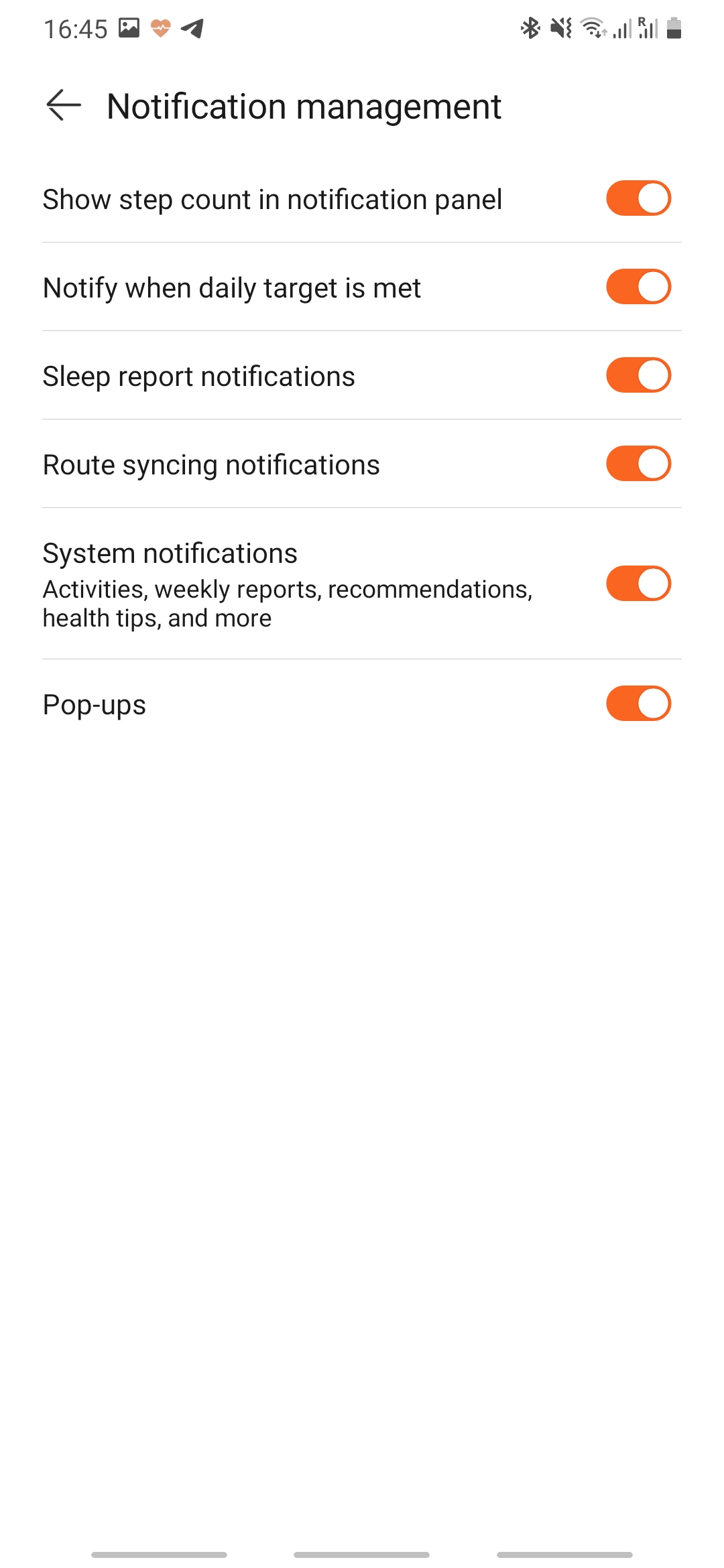Screen dimensions: 724x1568
Task: Turn off step count in notification panel
Action: click(638, 198)
